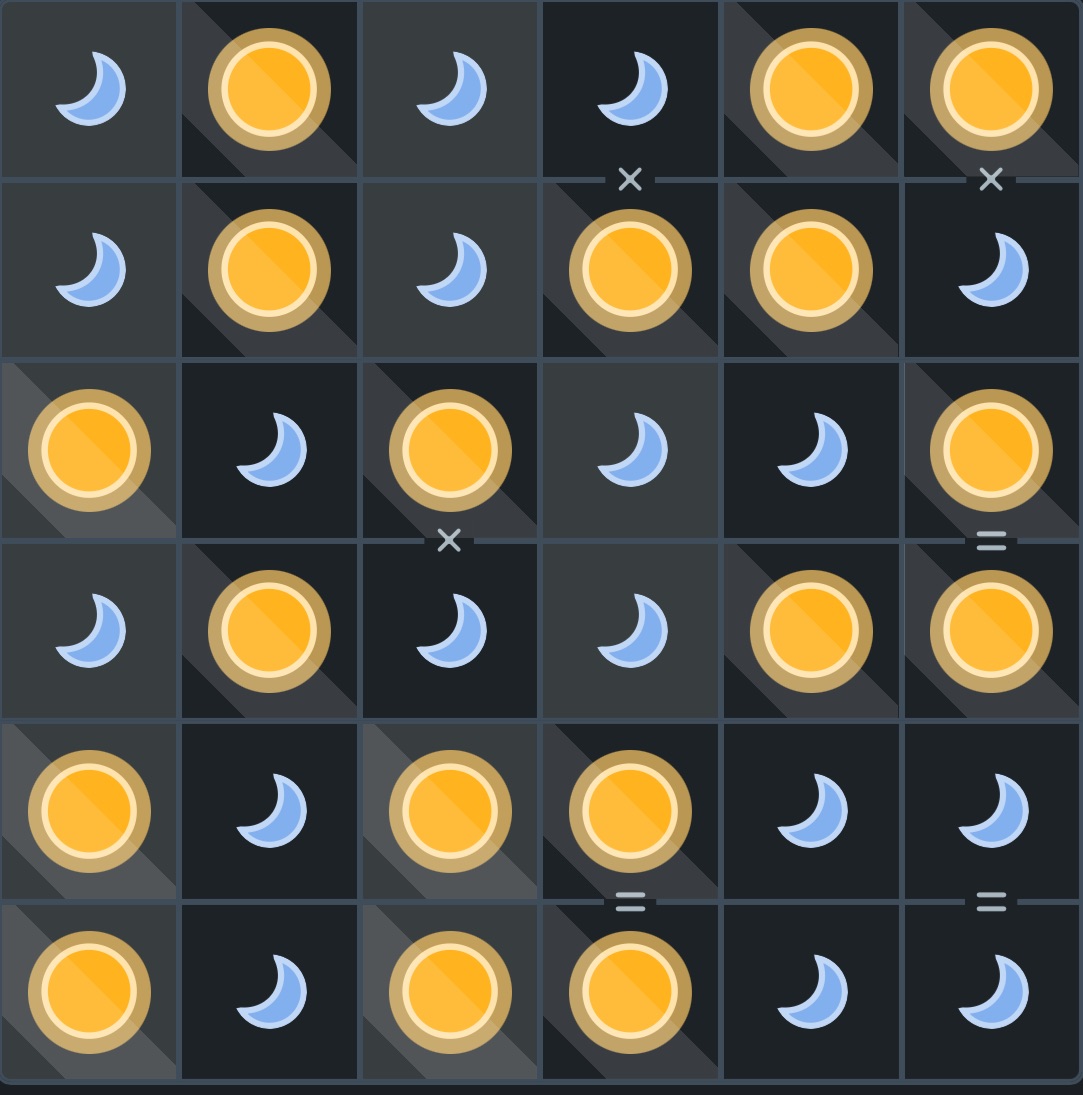Viewport: 1083px width, 1095px height.
Task: Change the moon in row 4, column 3
Action: (450, 631)
